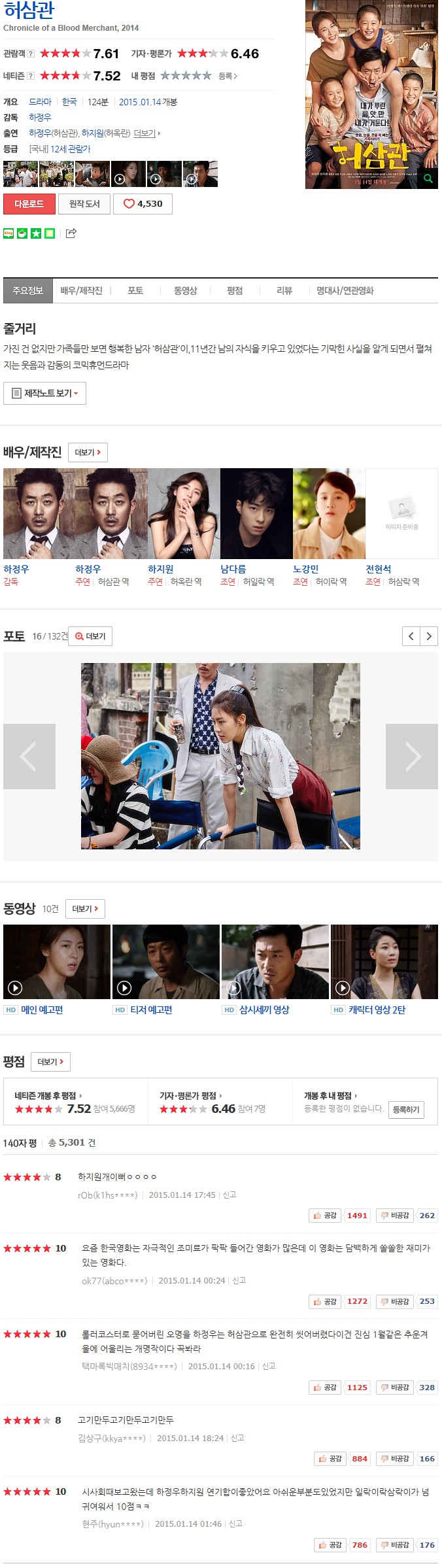Tap 더보기 next to 배우/제작진
The height and width of the screenshot is (1568, 442).
[88, 452]
